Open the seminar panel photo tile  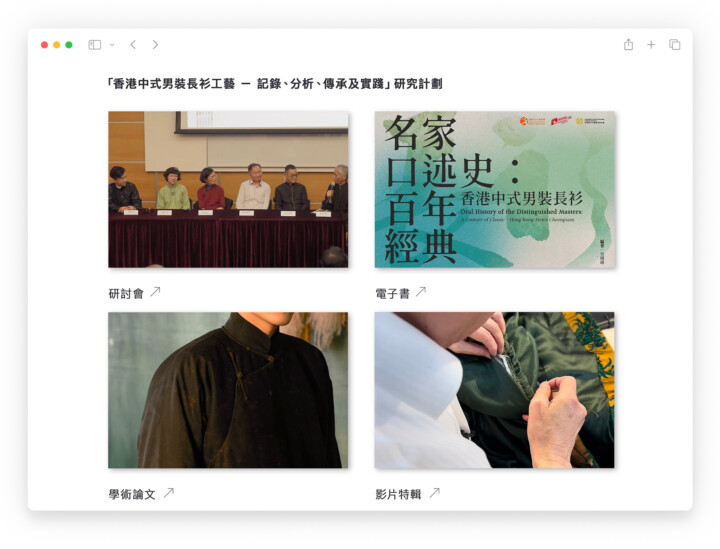(x=228, y=189)
